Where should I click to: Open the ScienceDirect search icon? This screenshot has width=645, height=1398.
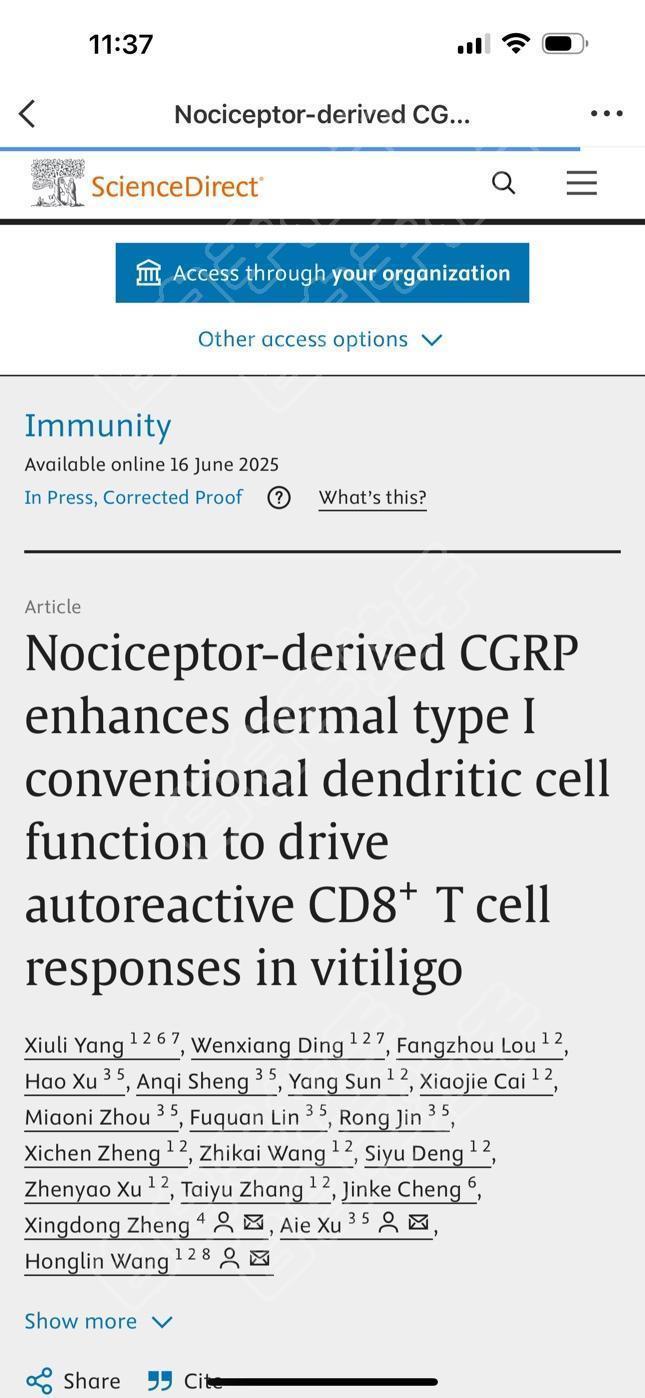(x=503, y=183)
